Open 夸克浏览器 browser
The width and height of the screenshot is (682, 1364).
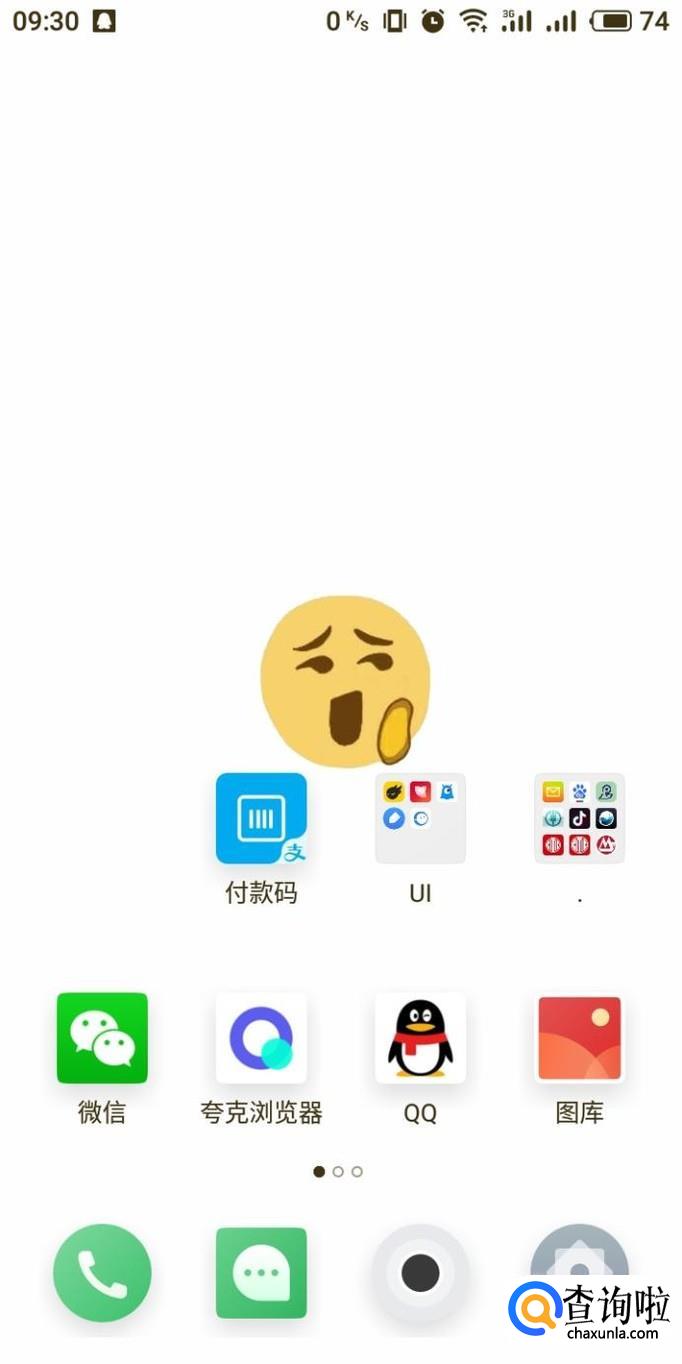(x=261, y=1038)
